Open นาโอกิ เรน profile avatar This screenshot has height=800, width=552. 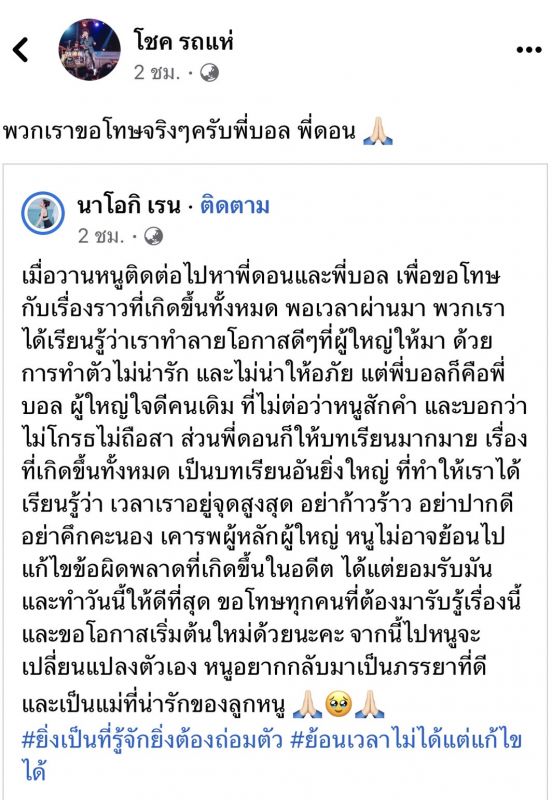pos(43,213)
